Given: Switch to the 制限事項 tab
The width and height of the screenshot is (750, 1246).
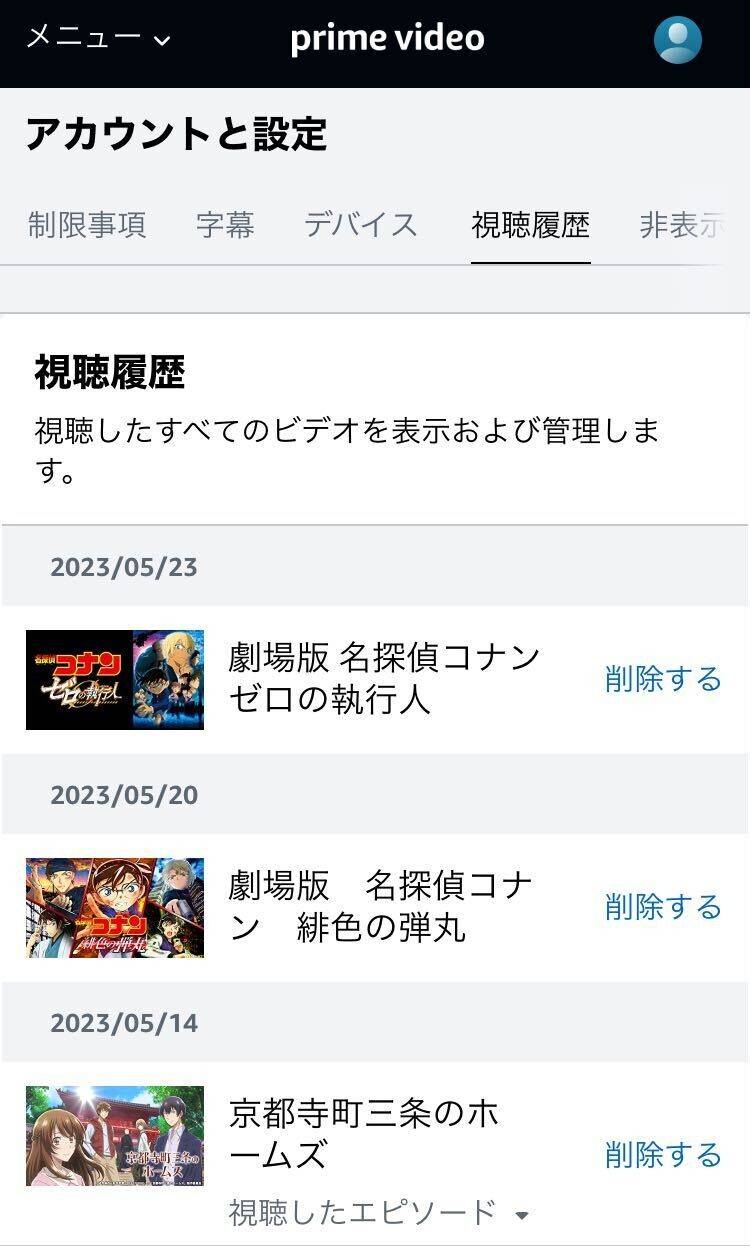Looking at the screenshot, I should click(89, 225).
